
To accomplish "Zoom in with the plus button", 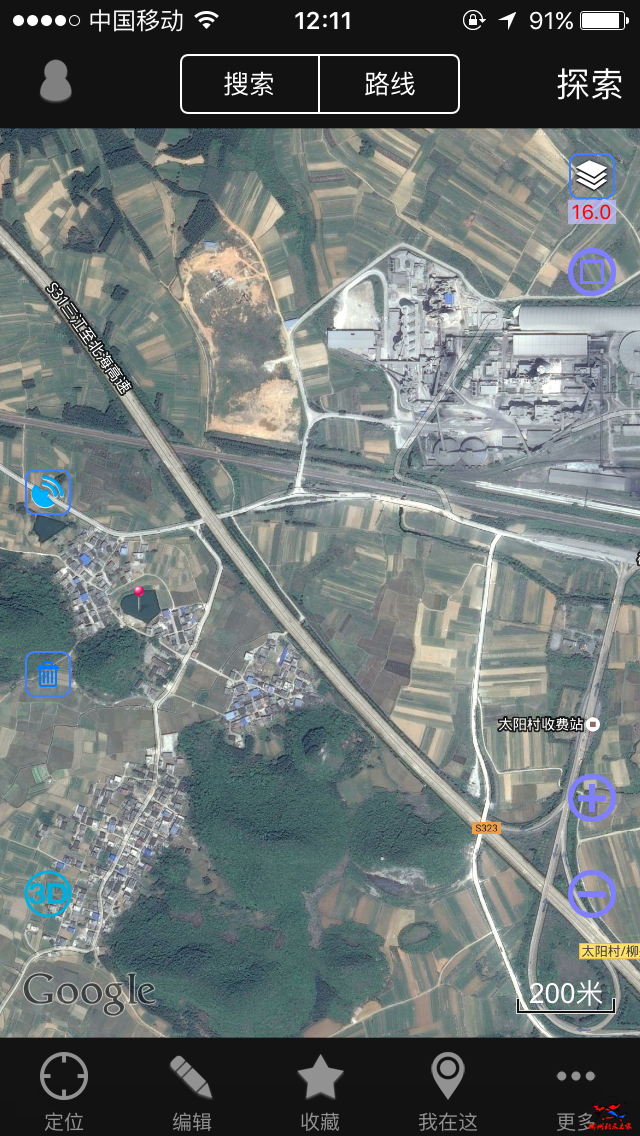I will pos(592,798).
